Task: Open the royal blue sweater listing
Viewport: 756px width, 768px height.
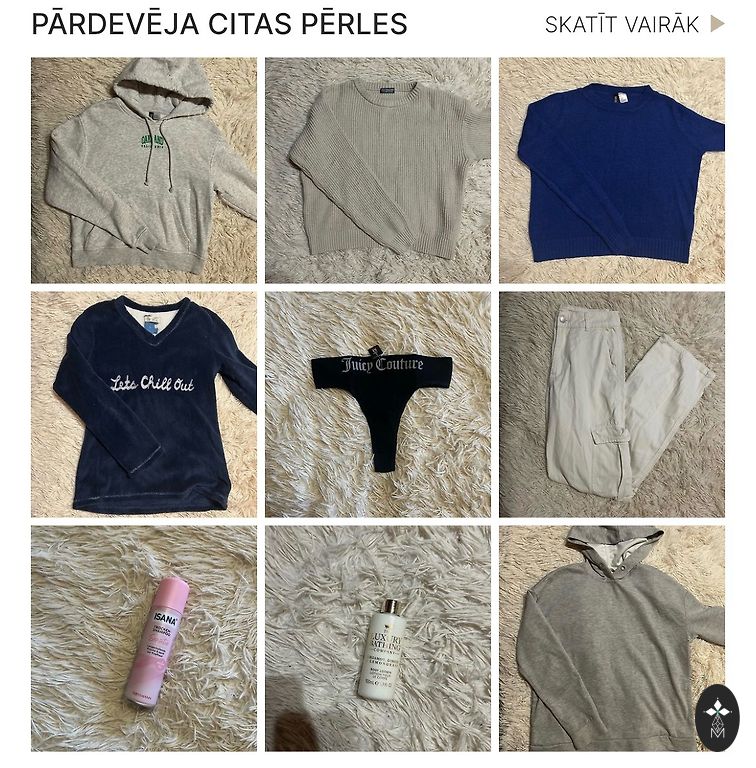Action: pyautogui.click(x=611, y=170)
